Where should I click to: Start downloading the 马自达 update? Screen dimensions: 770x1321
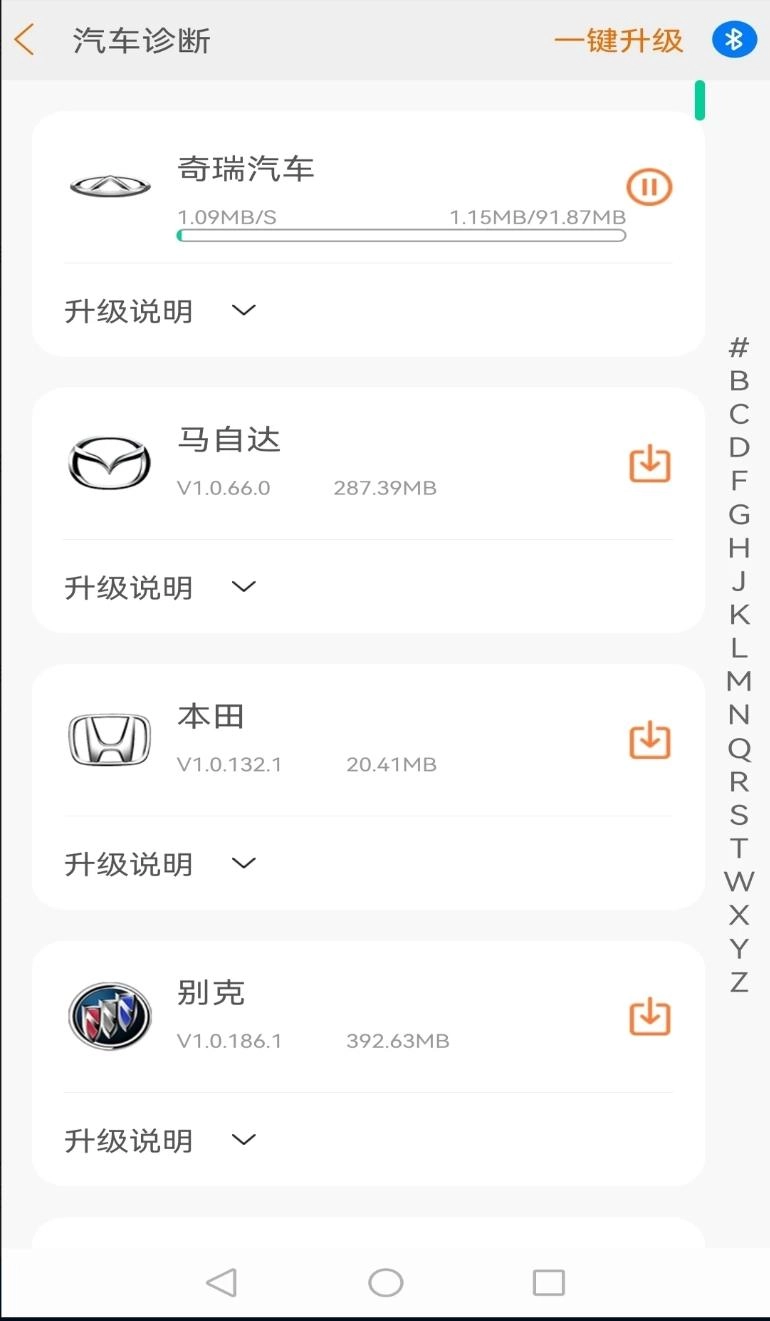coord(648,463)
